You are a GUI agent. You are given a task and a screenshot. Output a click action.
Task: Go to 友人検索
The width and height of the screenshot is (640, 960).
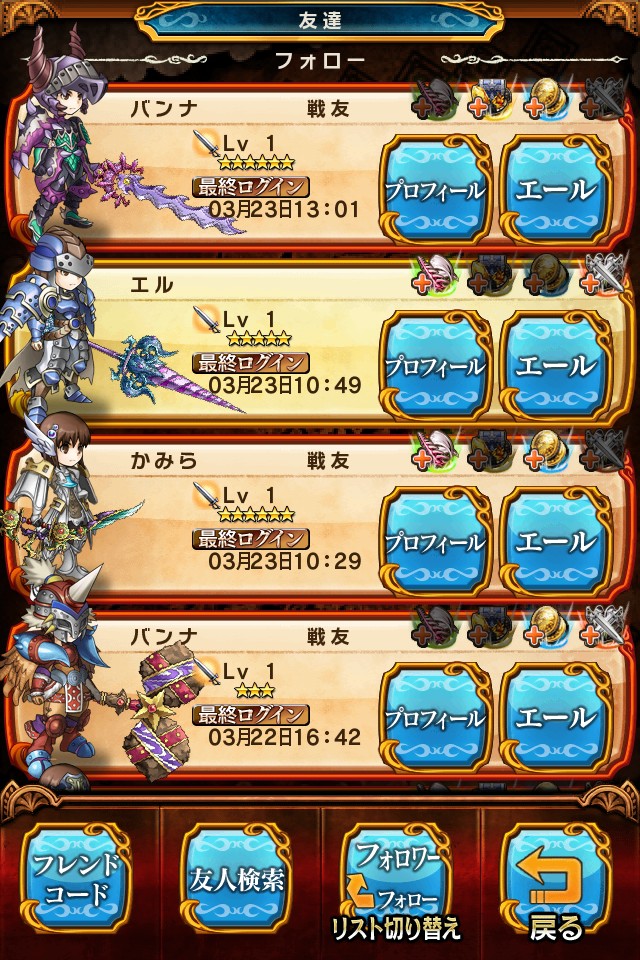[x=237, y=878]
